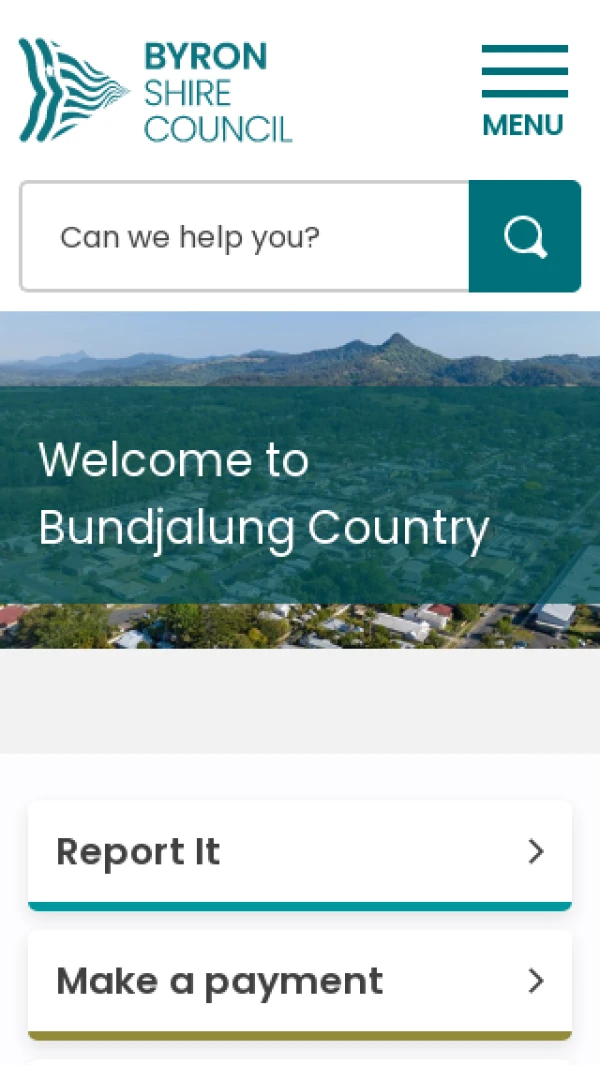Submit search with the magnifier button
Screen dimensions: 600x1065
click(x=524, y=237)
